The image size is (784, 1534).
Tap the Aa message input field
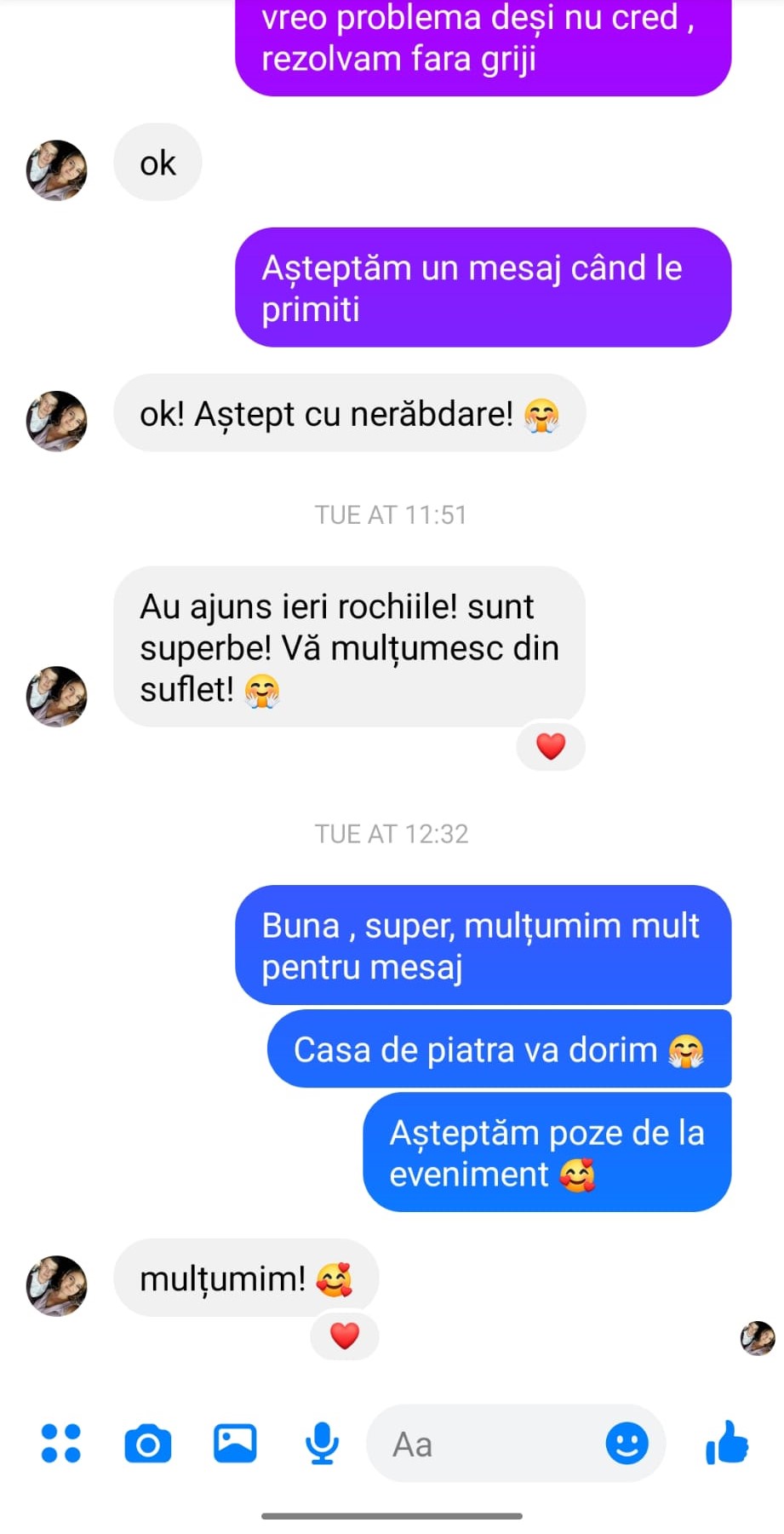pos(485,1445)
